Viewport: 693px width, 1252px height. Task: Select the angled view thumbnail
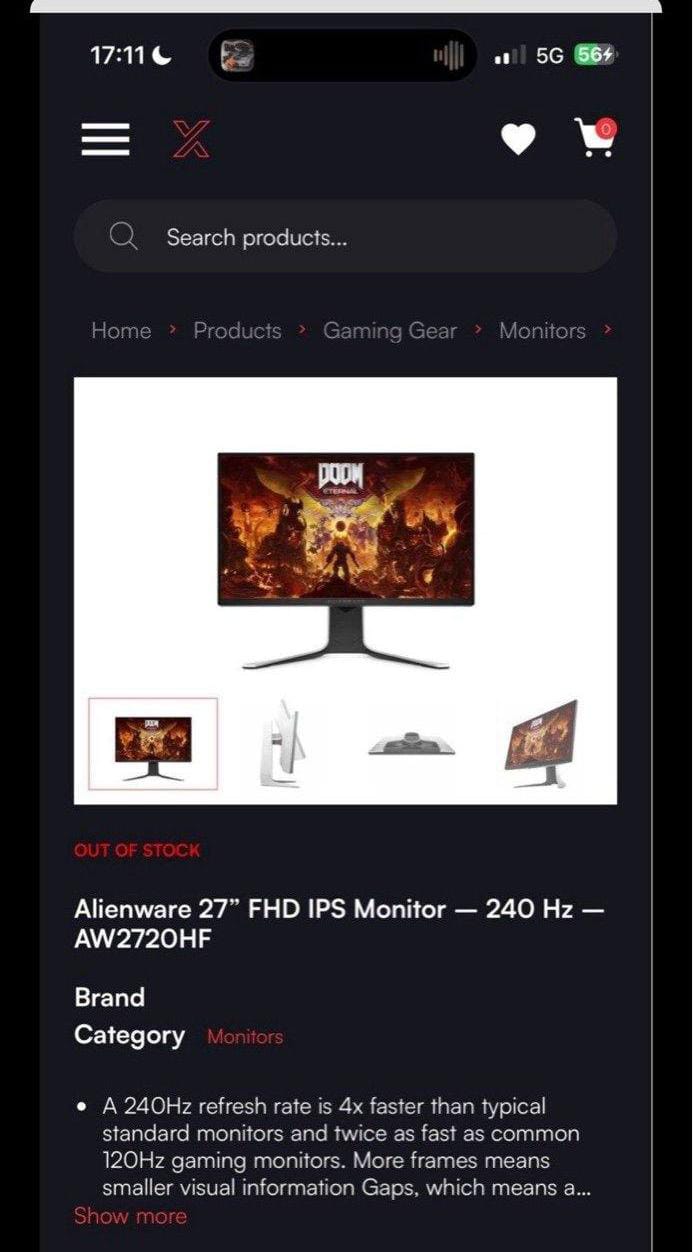coord(541,744)
